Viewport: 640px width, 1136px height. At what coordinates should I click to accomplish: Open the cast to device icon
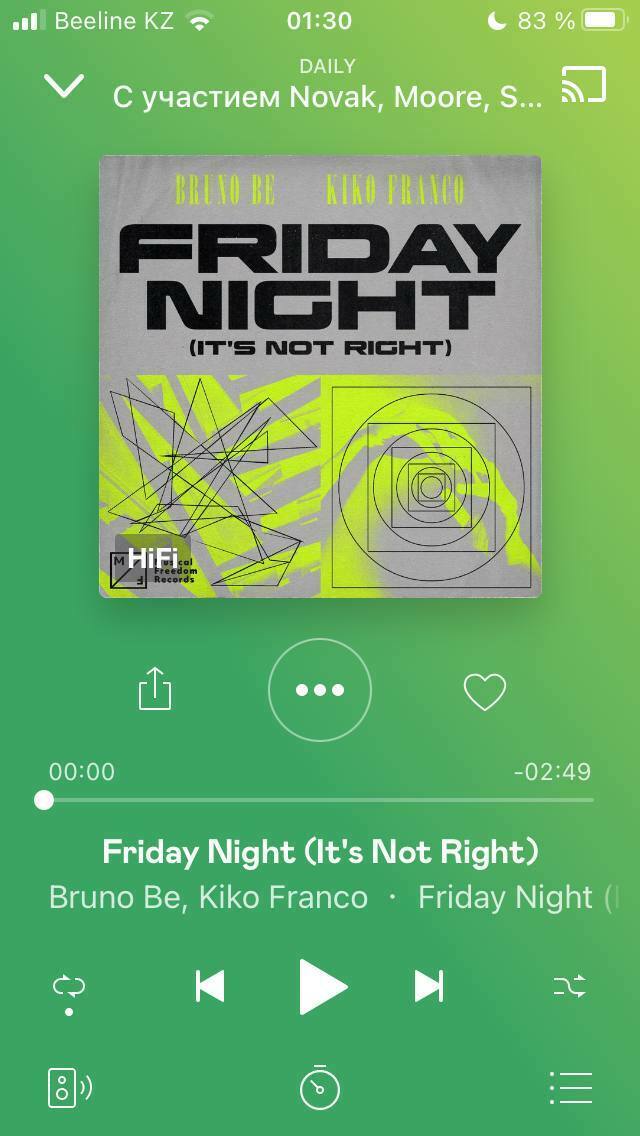click(583, 86)
